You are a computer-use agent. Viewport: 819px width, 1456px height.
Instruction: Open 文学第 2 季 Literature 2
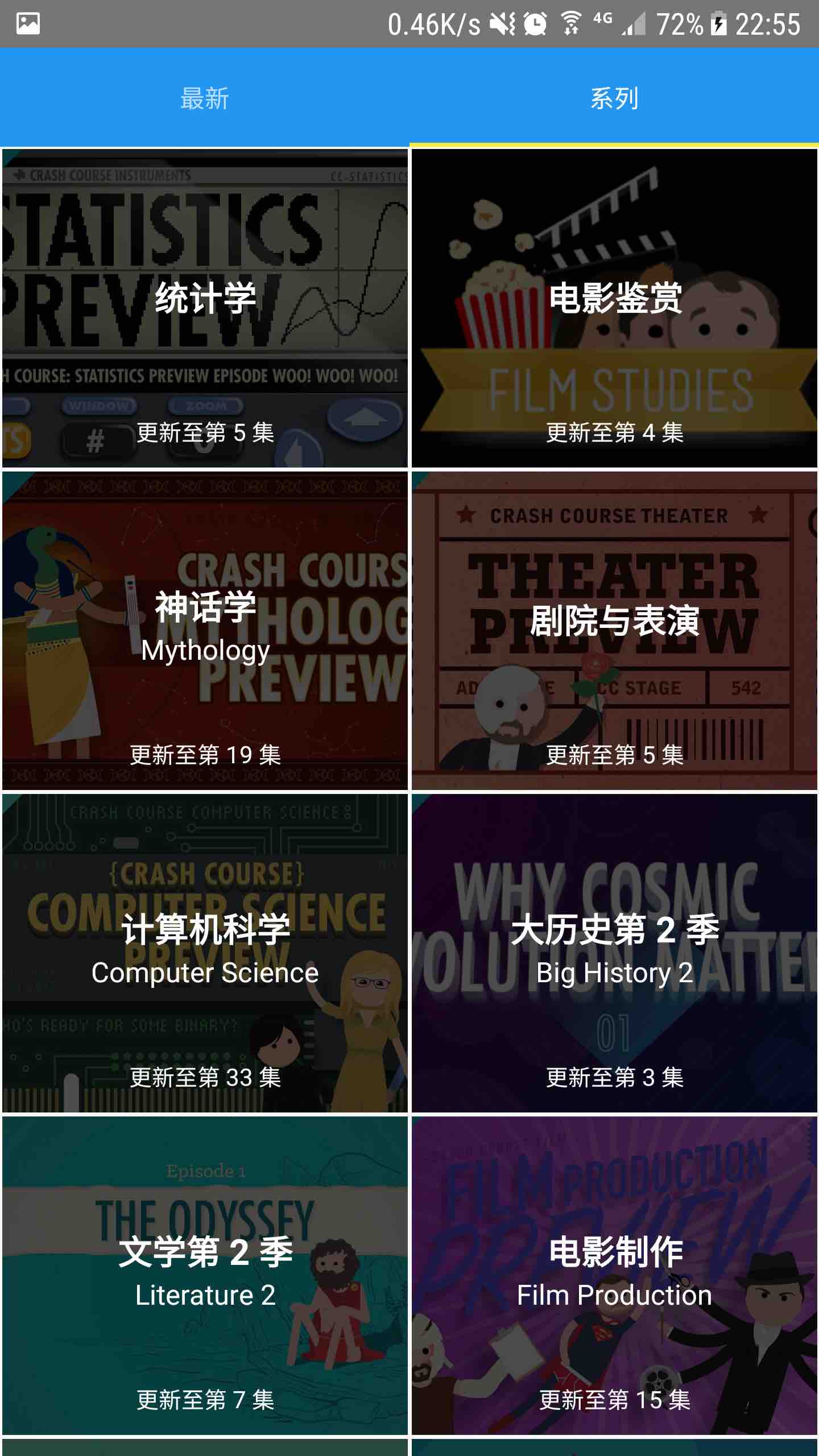tap(205, 1275)
